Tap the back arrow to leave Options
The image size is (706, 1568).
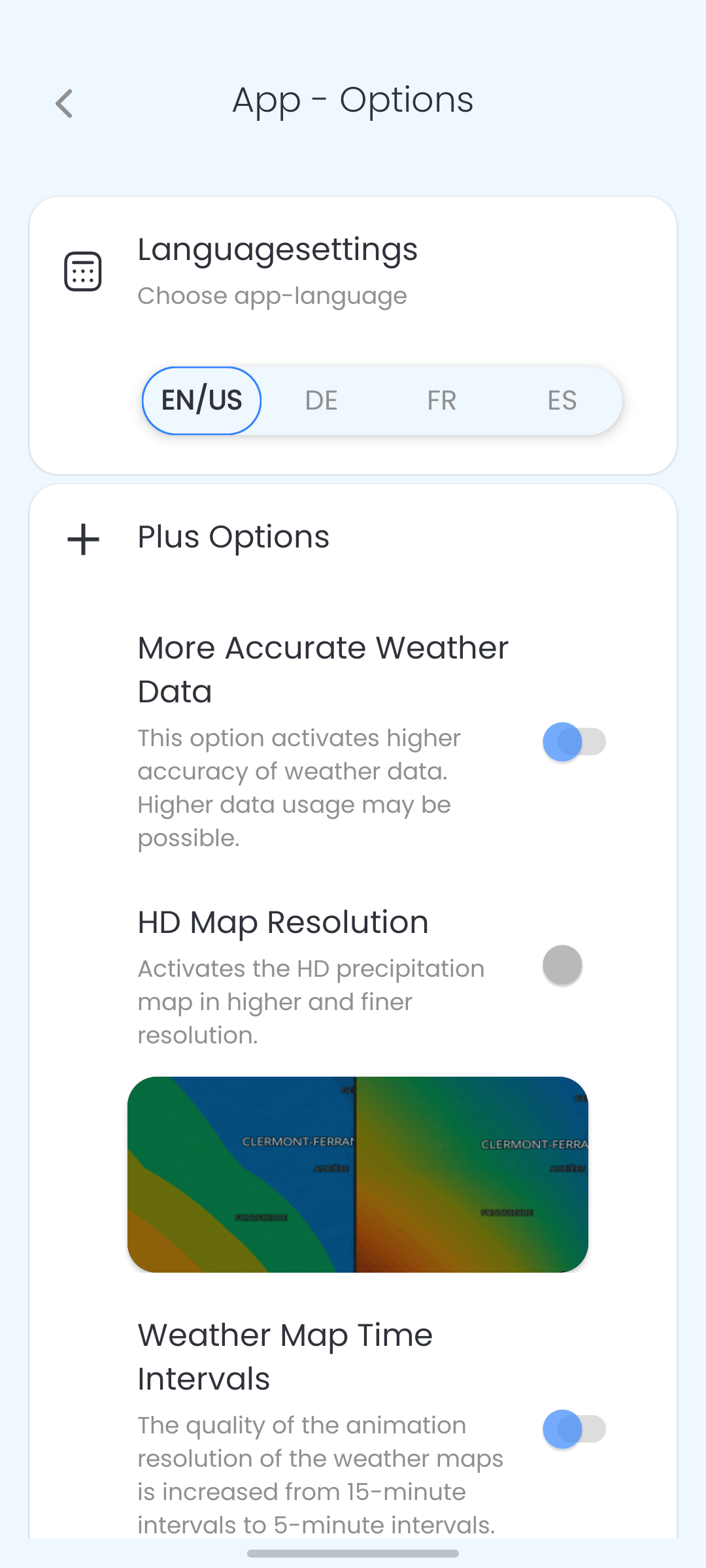coord(63,103)
